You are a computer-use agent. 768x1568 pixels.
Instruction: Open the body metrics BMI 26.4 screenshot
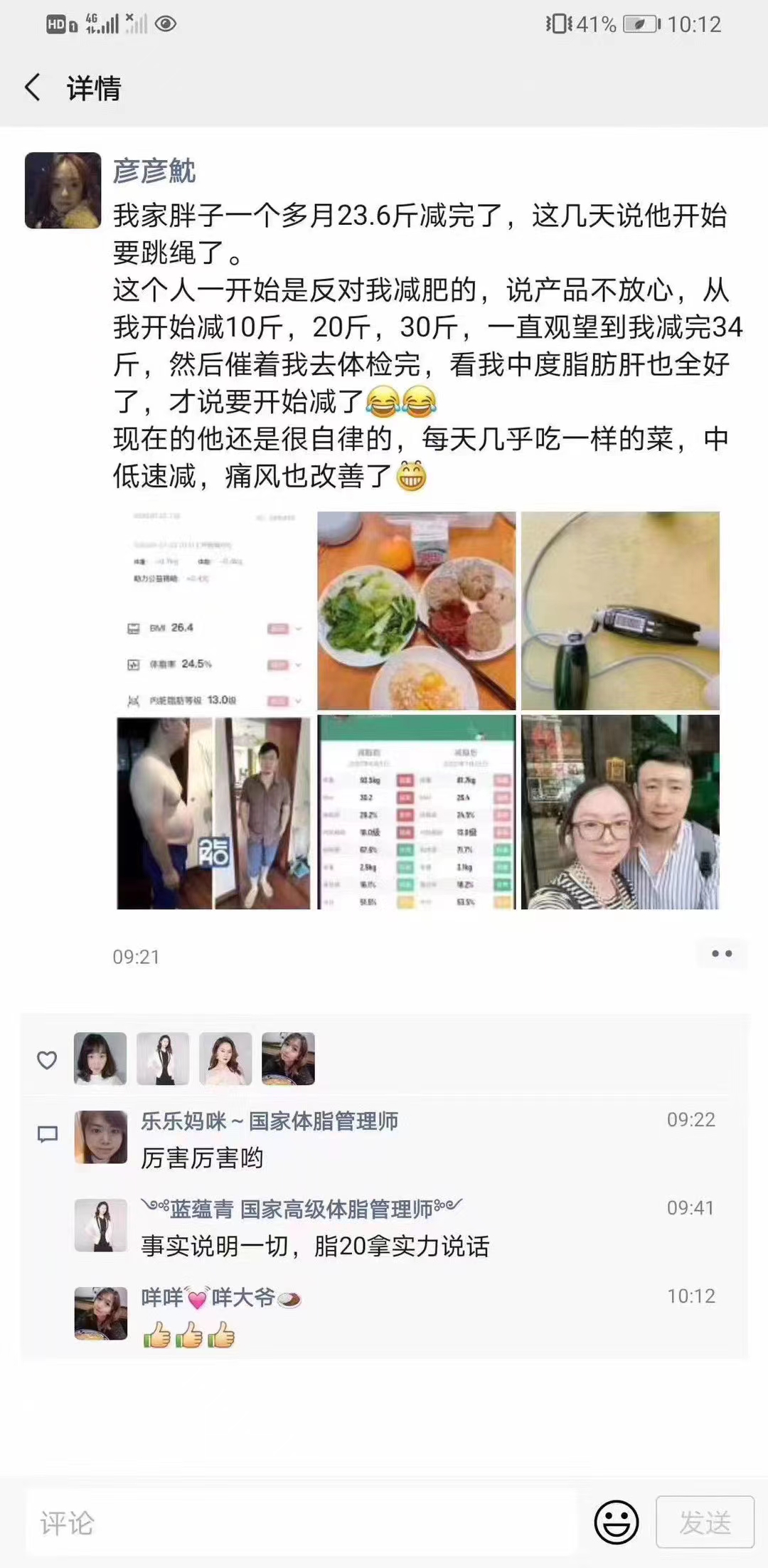[x=213, y=610]
